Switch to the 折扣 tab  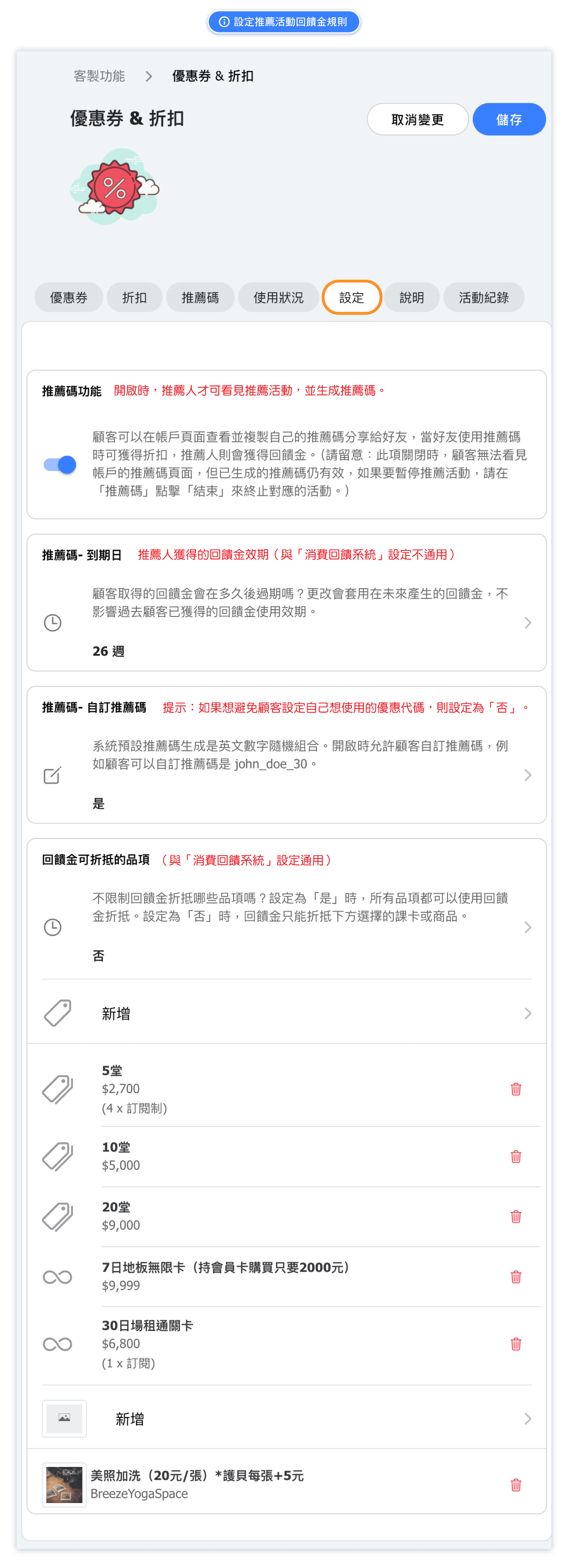[134, 297]
